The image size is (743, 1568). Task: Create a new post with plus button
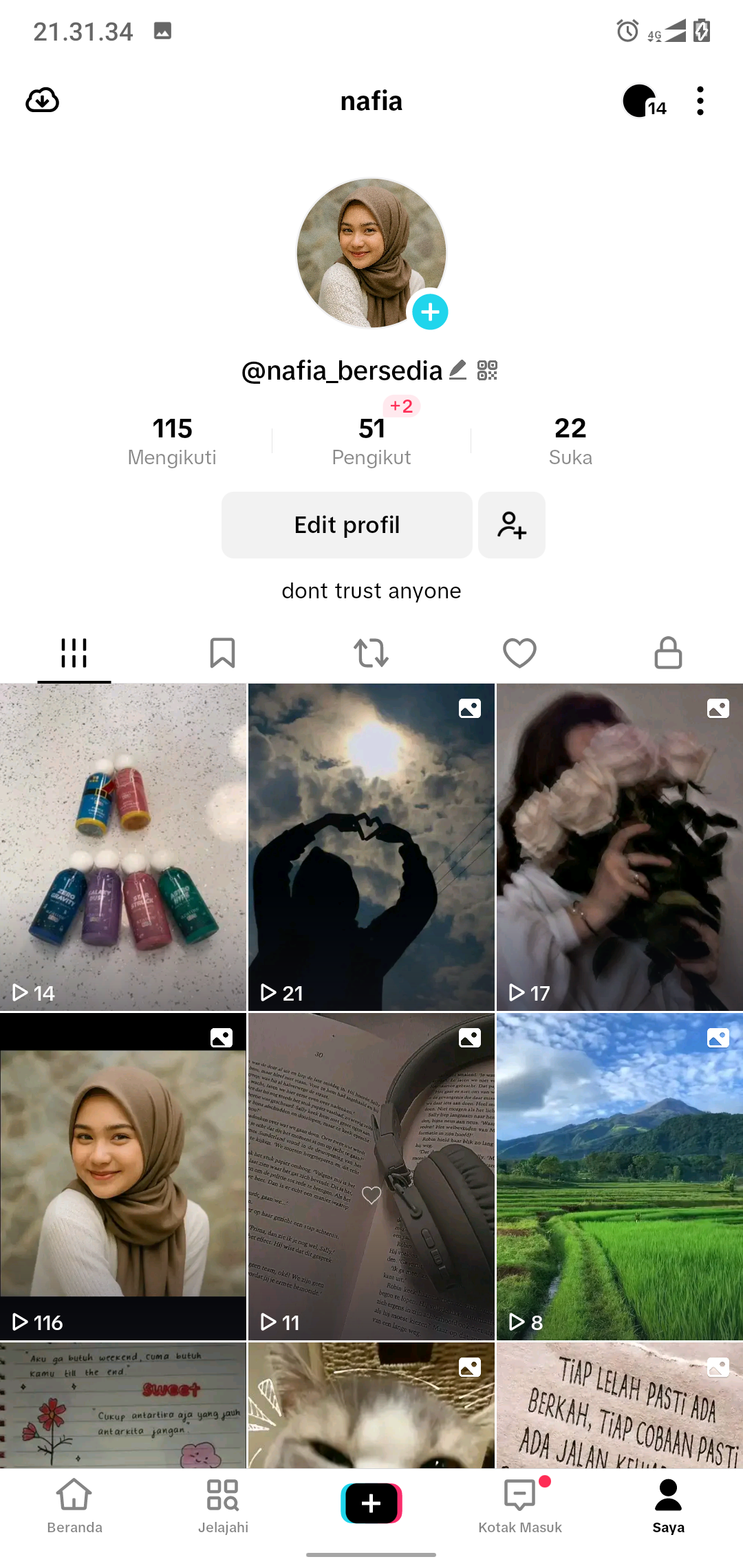[x=371, y=1503]
